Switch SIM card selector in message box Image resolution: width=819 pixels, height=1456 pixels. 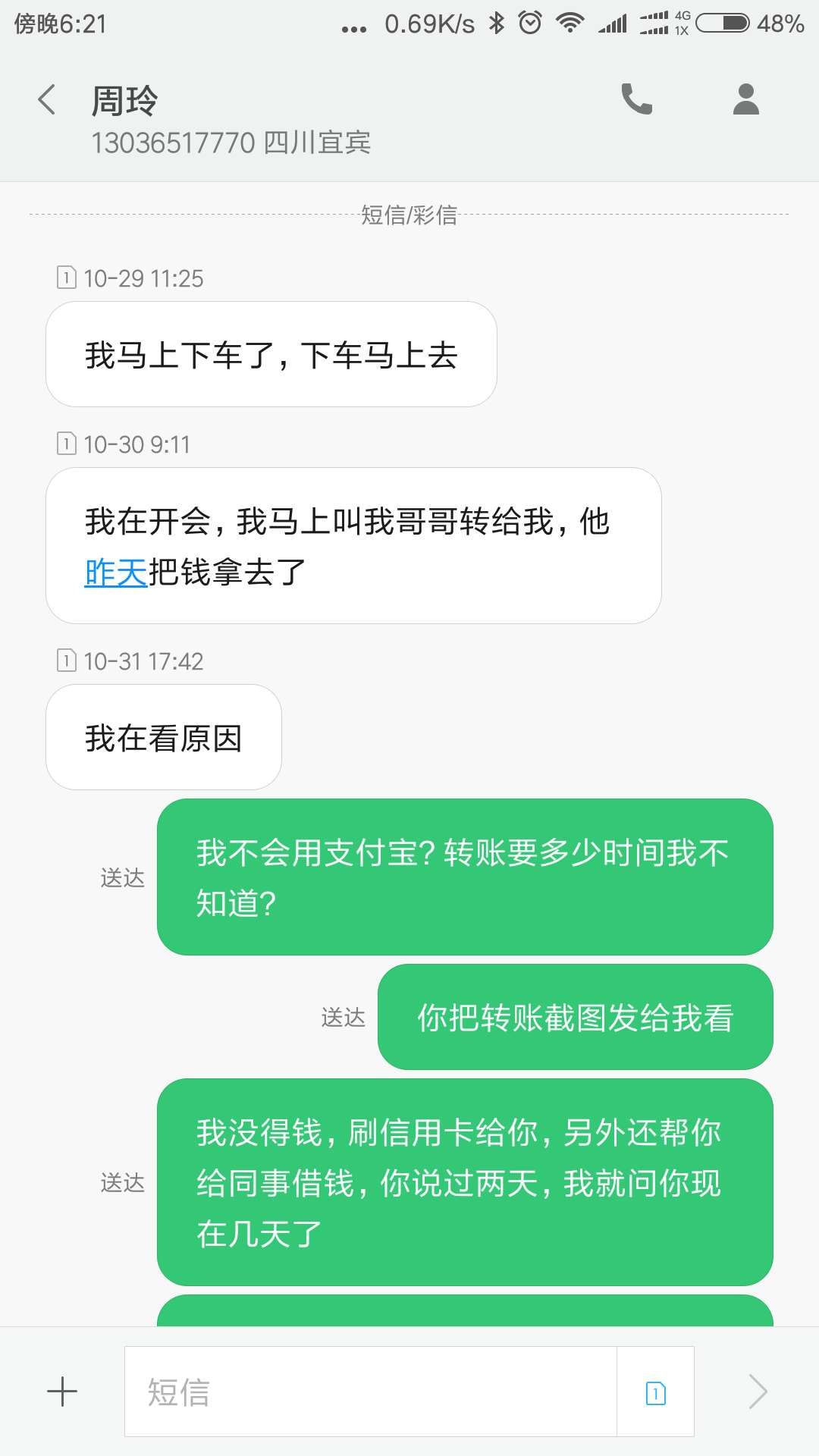[656, 1392]
